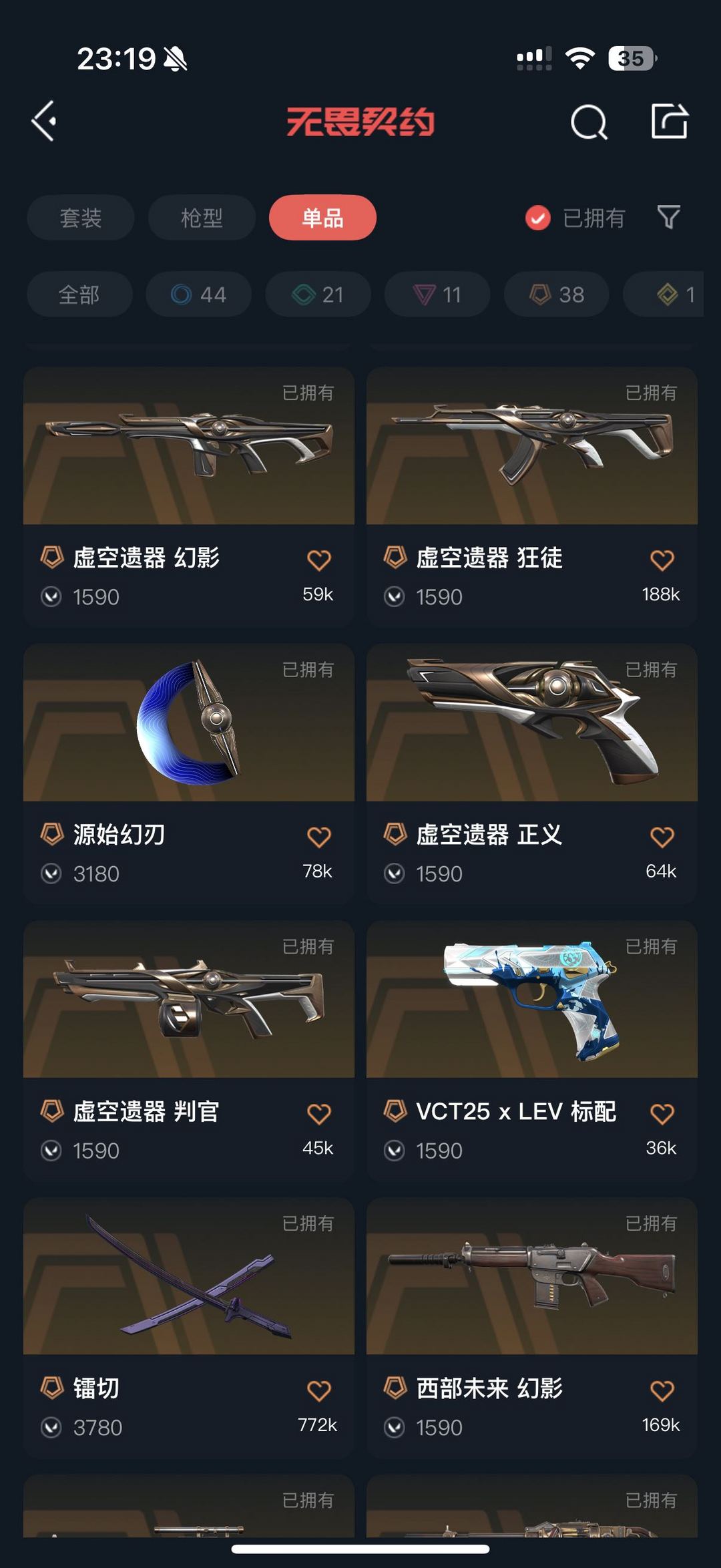Open the 西部未来 幻影 item thumbnail

(x=531, y=1284)
